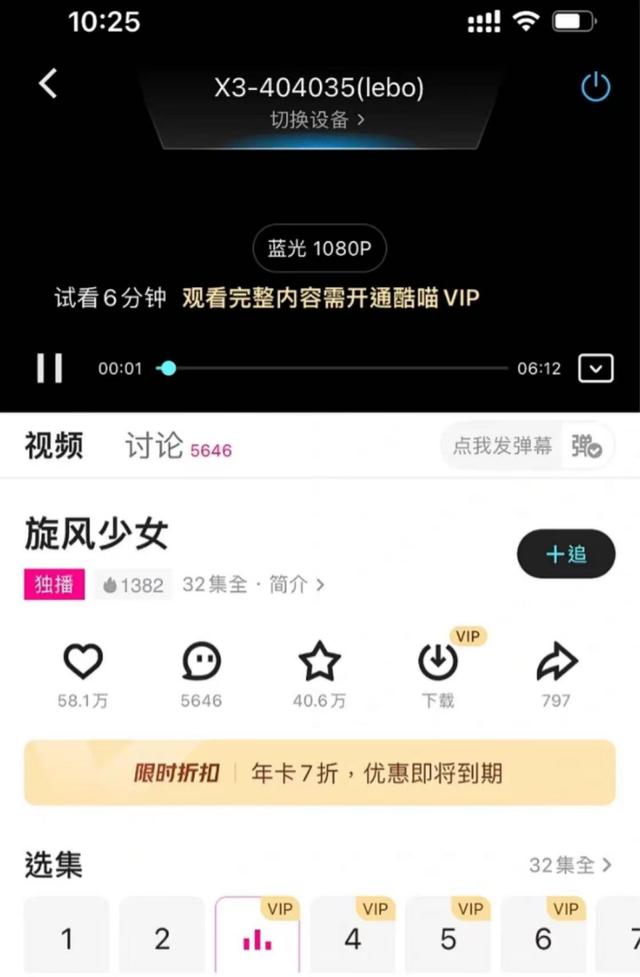Open comments bubble showing 5646
Image resolution: width=640 pixels, height=977 pixels.
click(x=201, y=662)
